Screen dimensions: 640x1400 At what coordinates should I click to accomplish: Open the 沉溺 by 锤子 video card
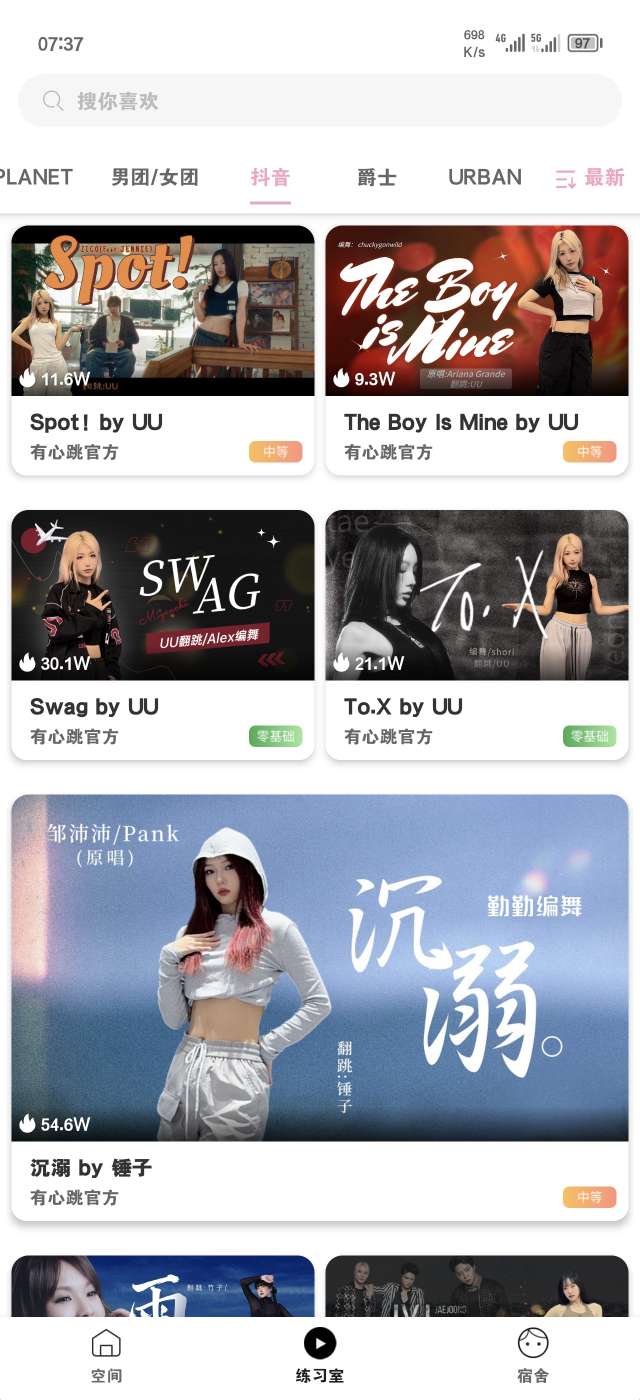coord(320,1005)
